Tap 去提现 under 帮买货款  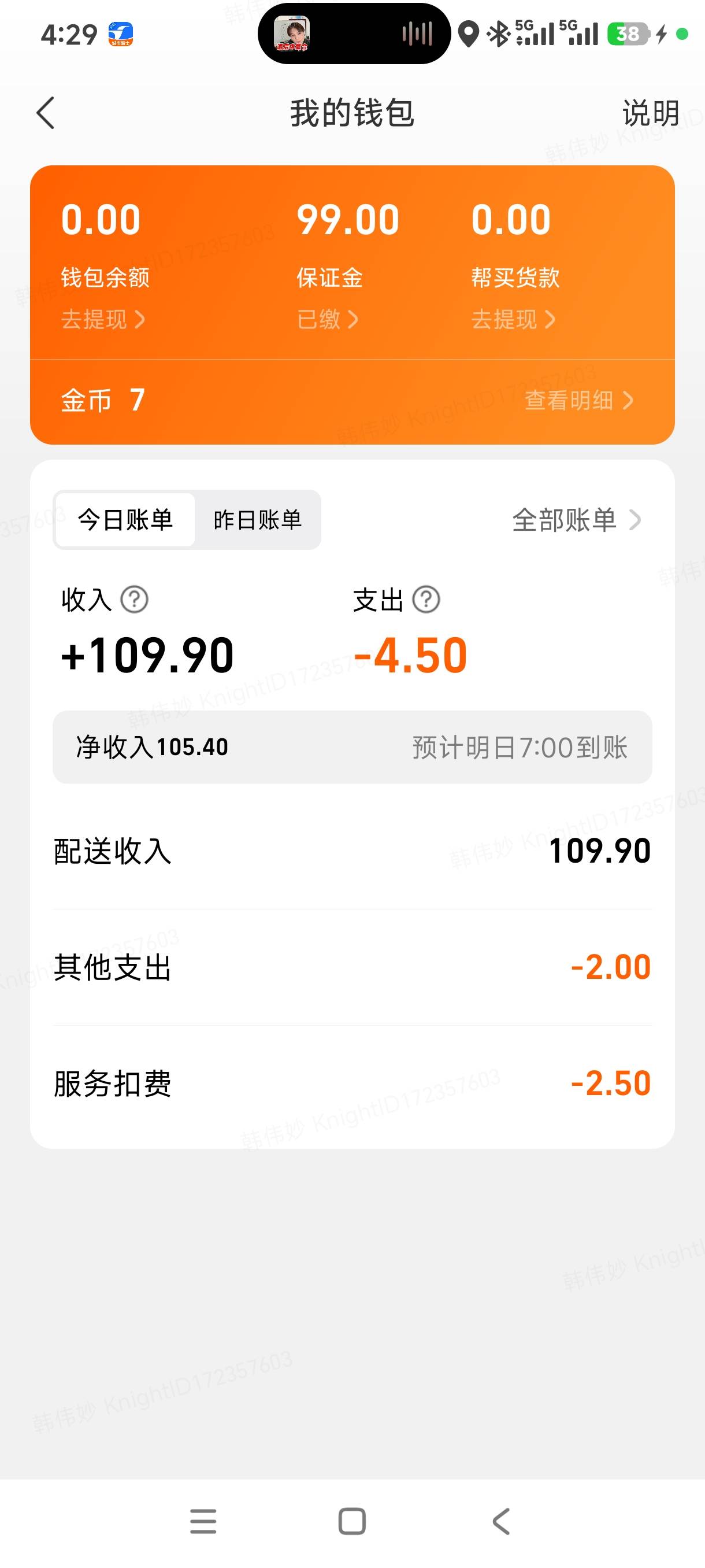pos(513,319)
